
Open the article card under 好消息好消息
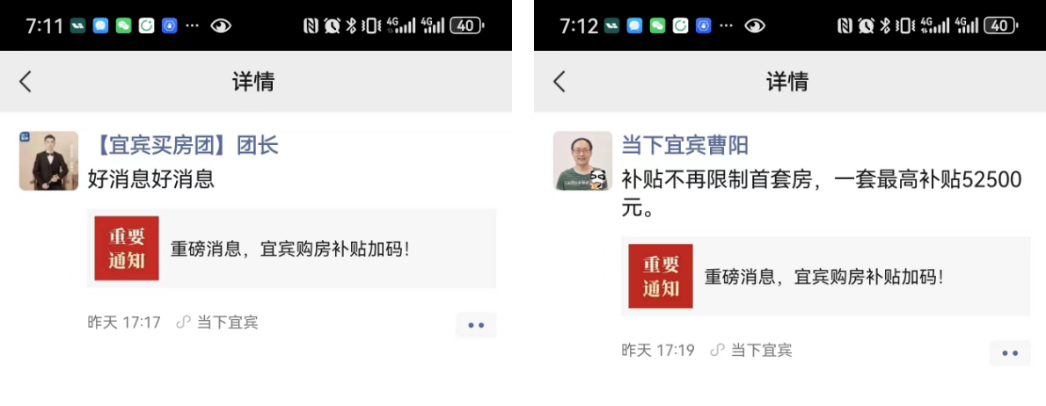pyautogui.click(x=291, y=249)
